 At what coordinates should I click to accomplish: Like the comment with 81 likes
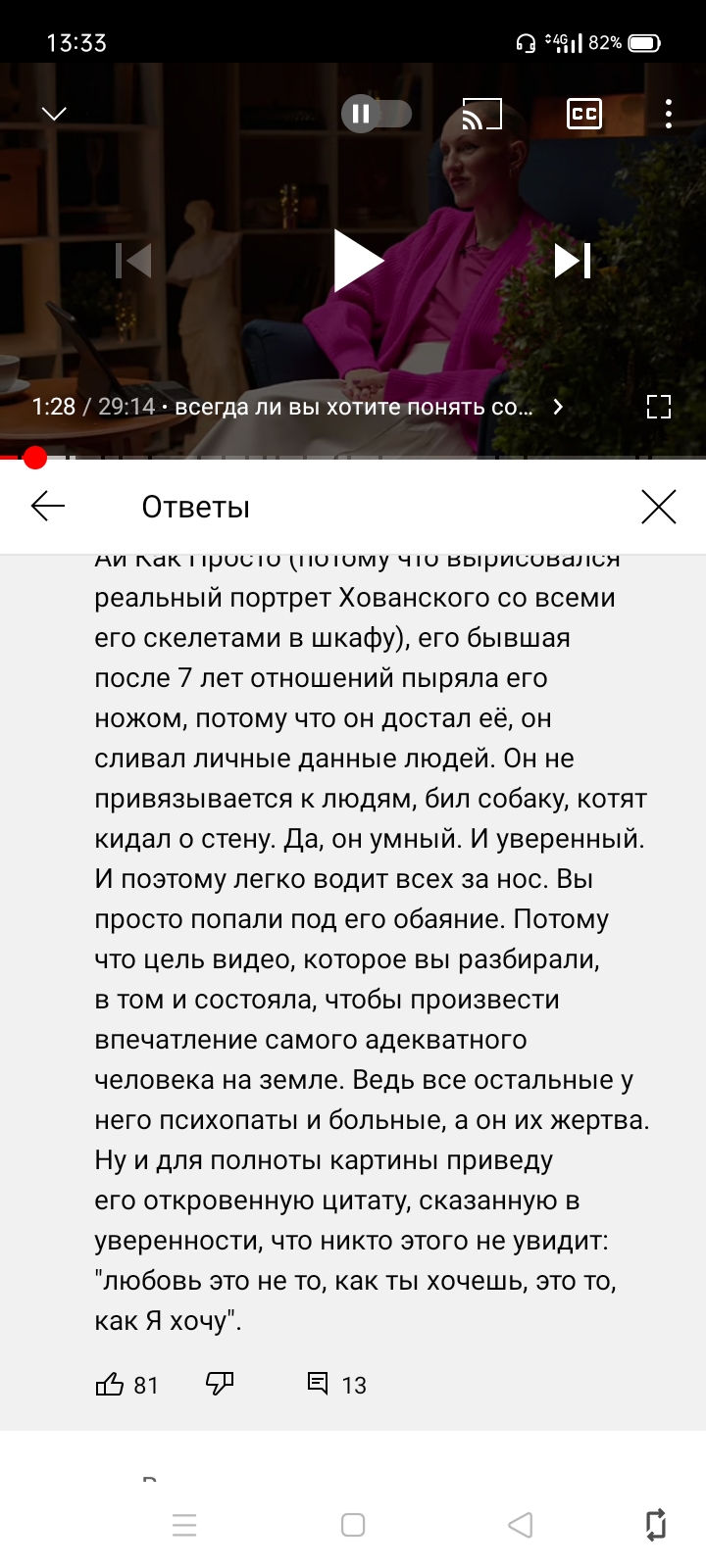pyautogui.click(x=109, y=1384)
